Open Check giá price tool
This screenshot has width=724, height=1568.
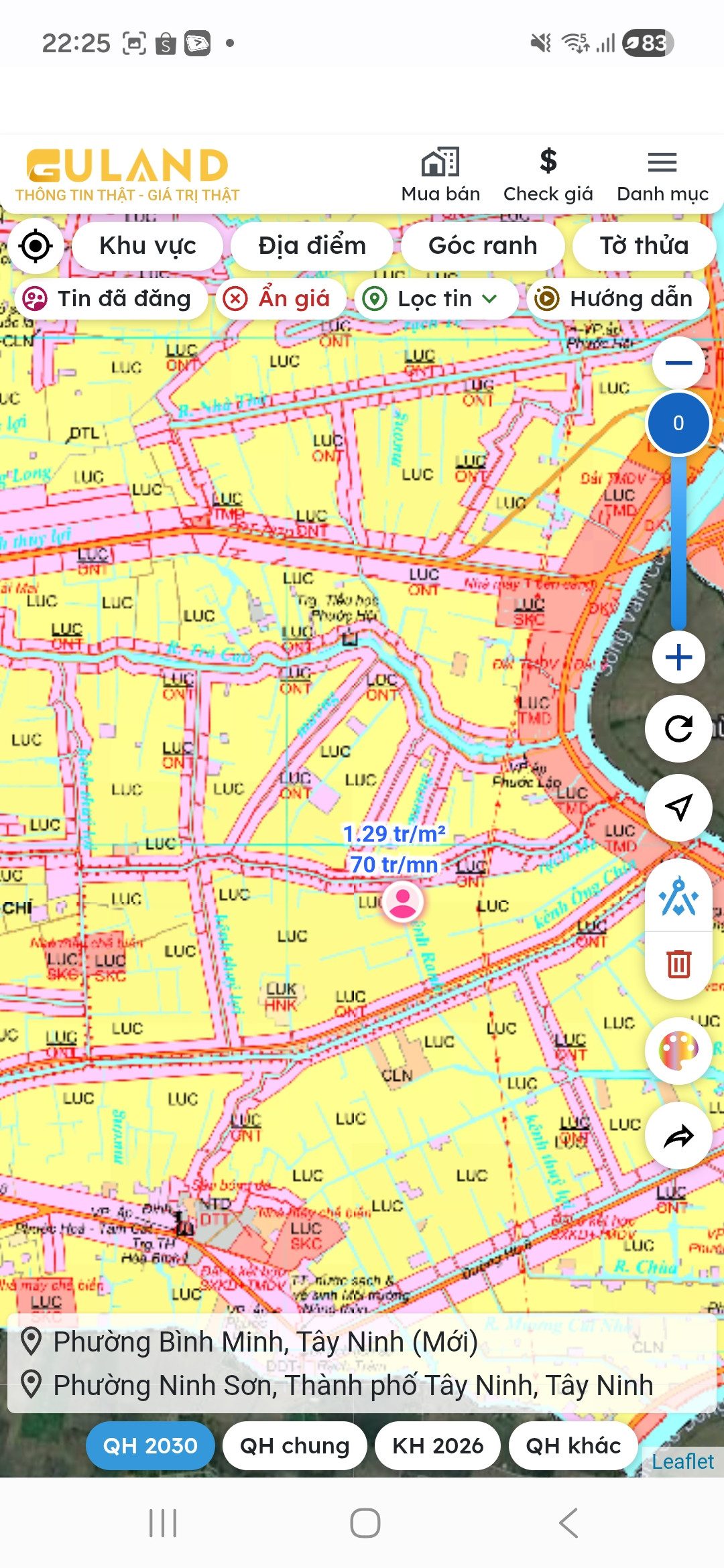pyautogui.click(x=548, y=175)
